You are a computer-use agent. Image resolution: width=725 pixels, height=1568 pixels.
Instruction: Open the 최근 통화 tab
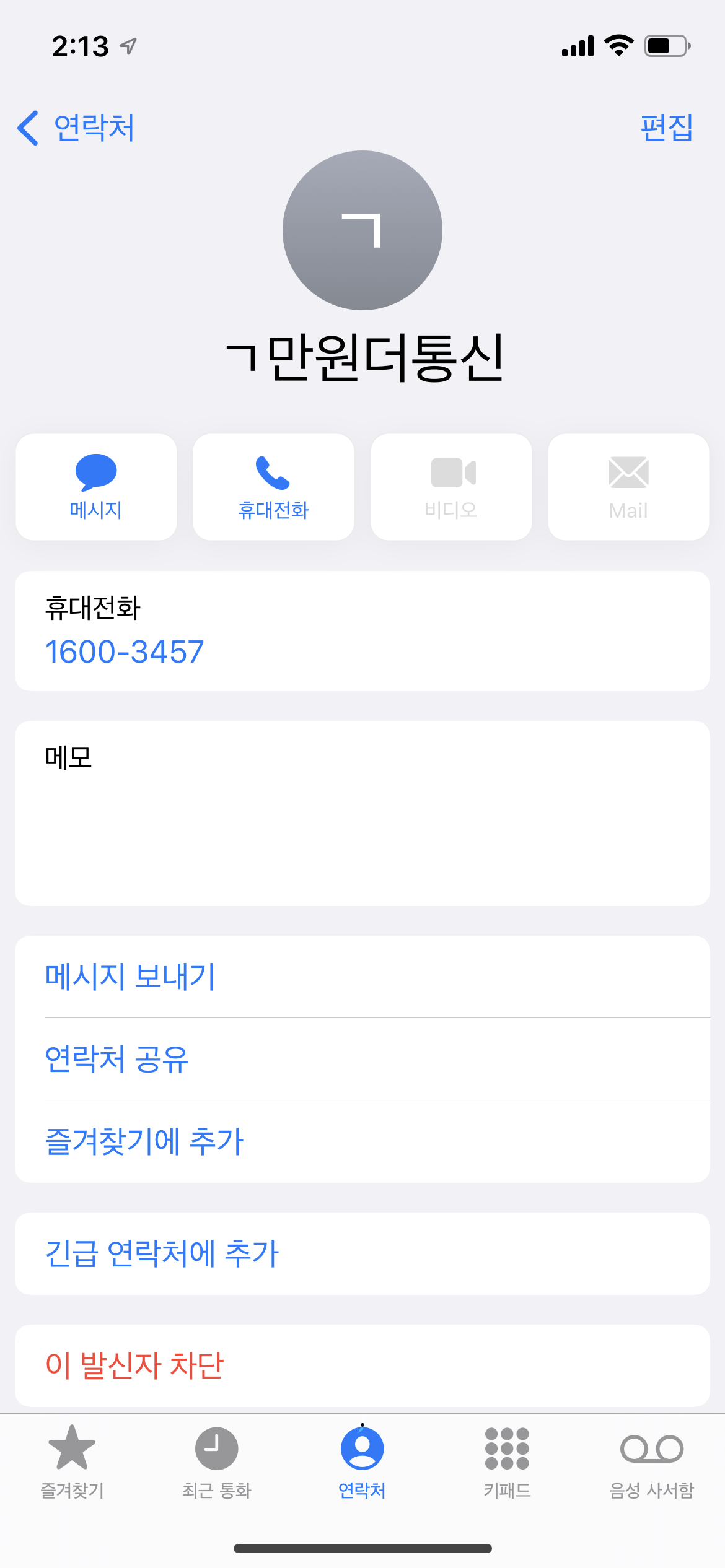217,1461
